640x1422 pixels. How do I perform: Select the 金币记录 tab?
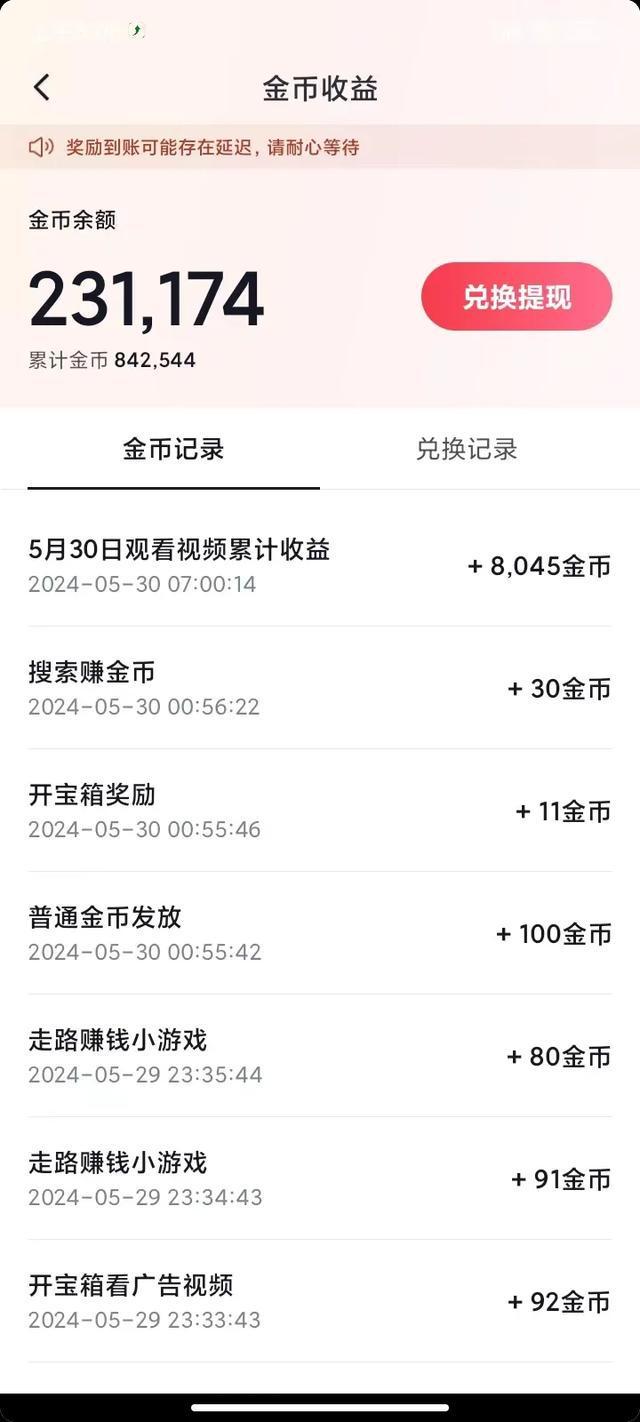pyautogui.click(x=173, y=450)
